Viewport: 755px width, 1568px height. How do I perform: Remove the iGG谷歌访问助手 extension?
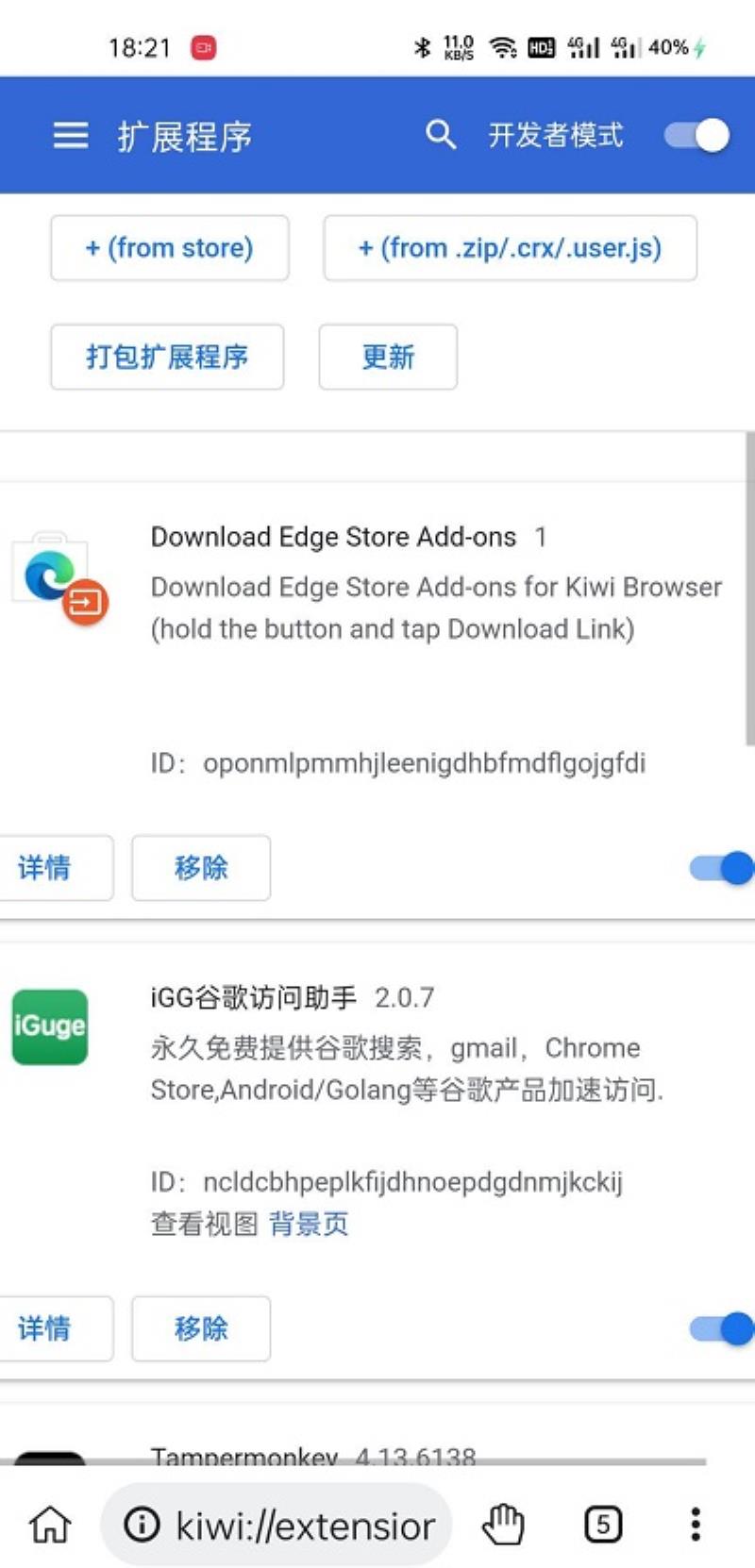201,1328
